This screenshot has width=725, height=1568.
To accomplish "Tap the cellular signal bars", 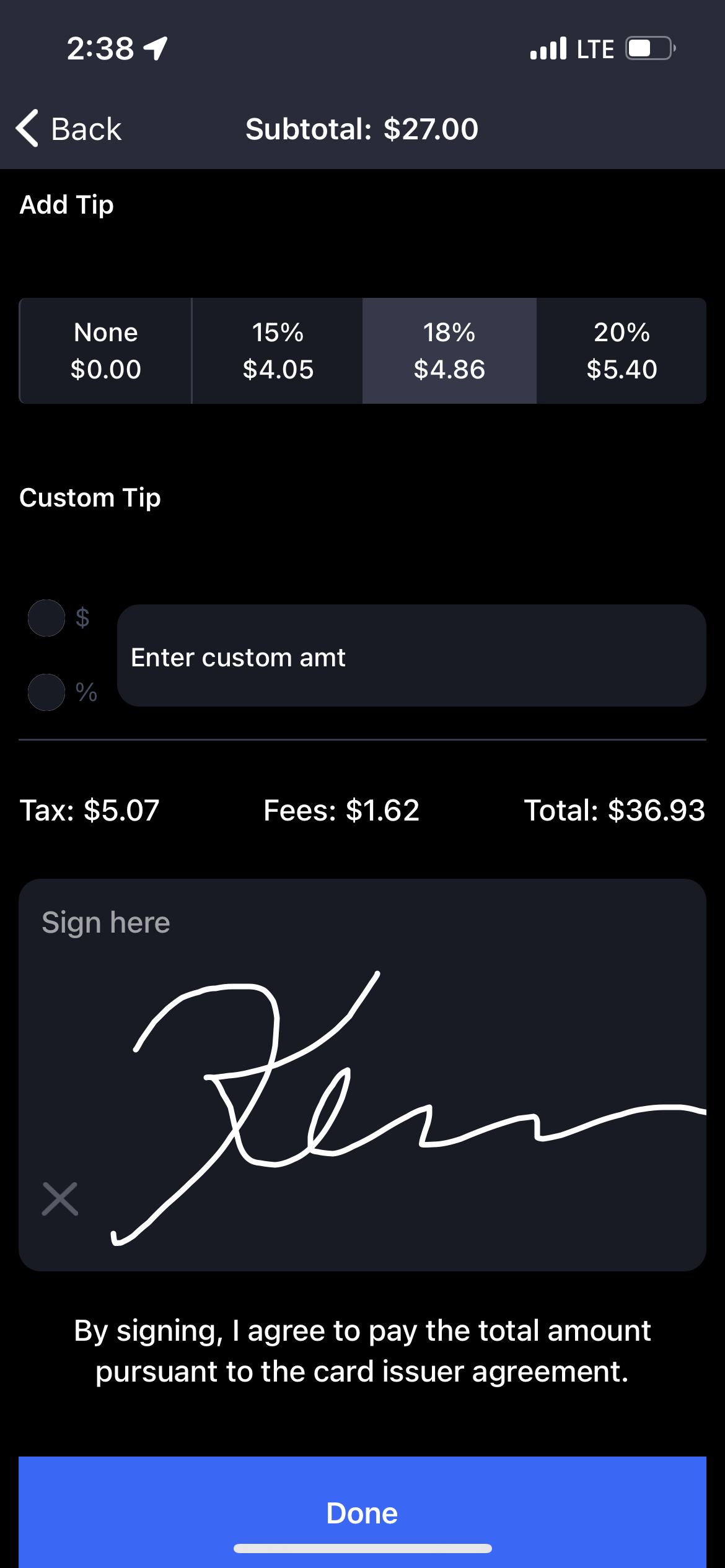I will coord(547,48).
